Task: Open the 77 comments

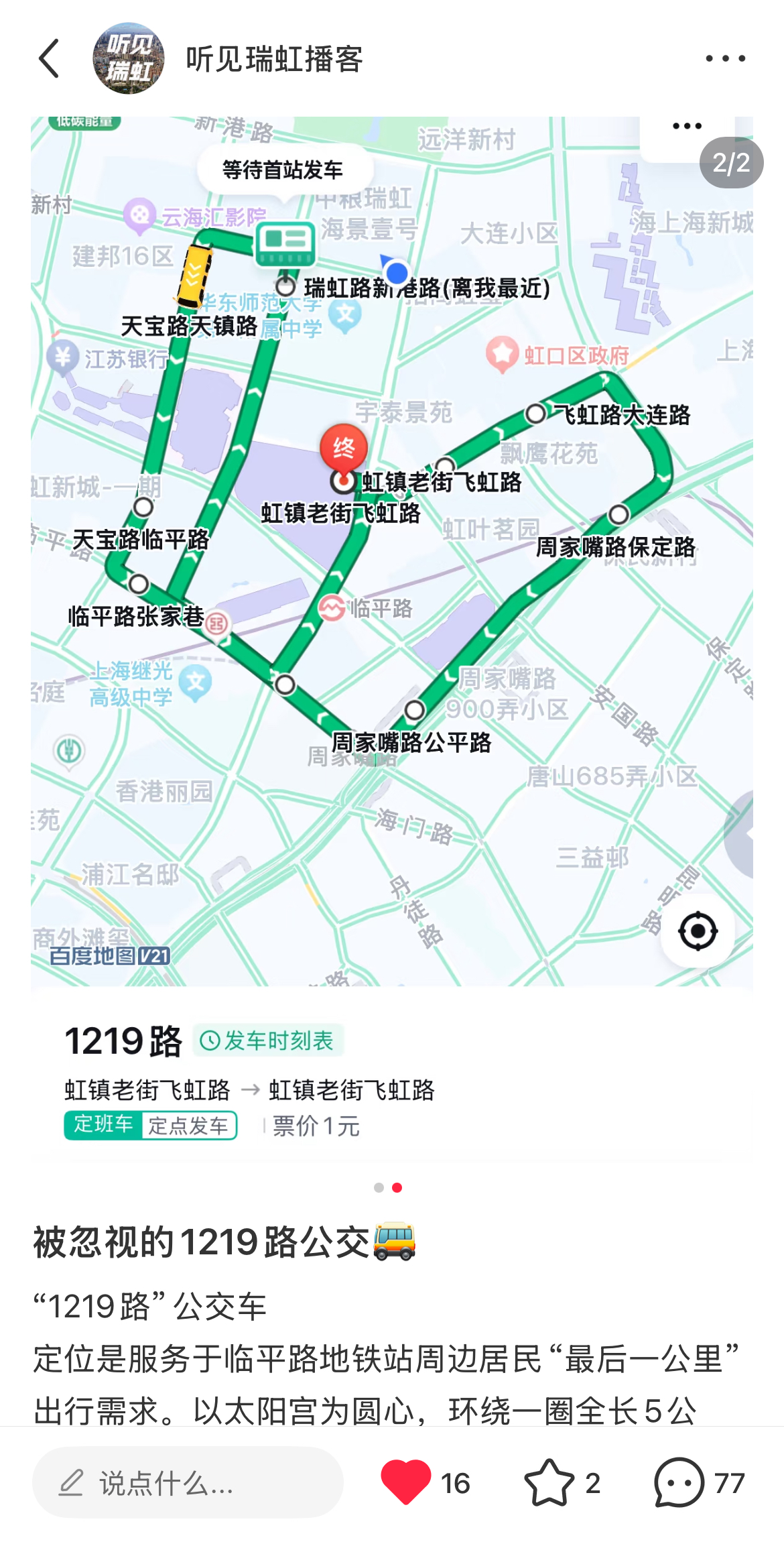Action: tap(679, 1483)
